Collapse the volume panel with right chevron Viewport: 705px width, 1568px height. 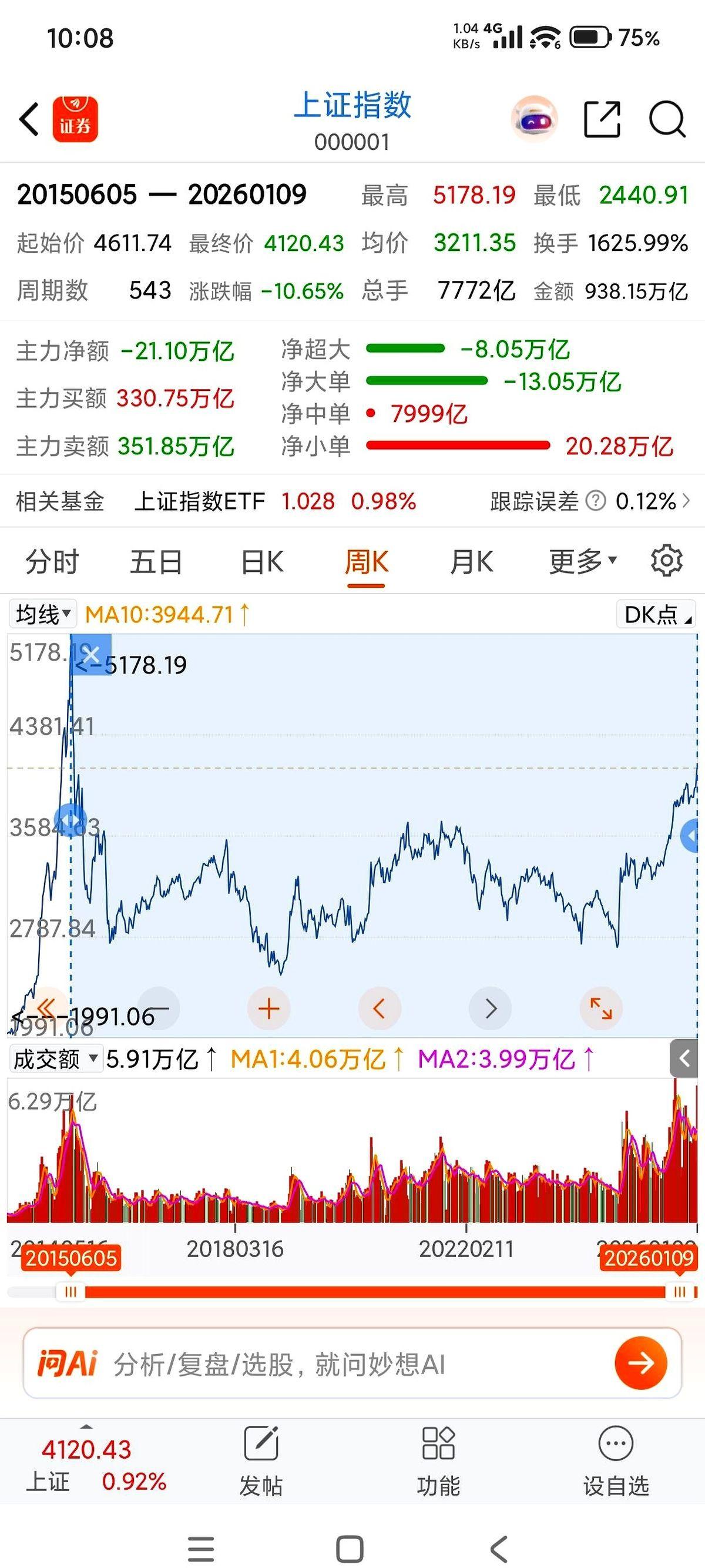tap(683, 1059)
